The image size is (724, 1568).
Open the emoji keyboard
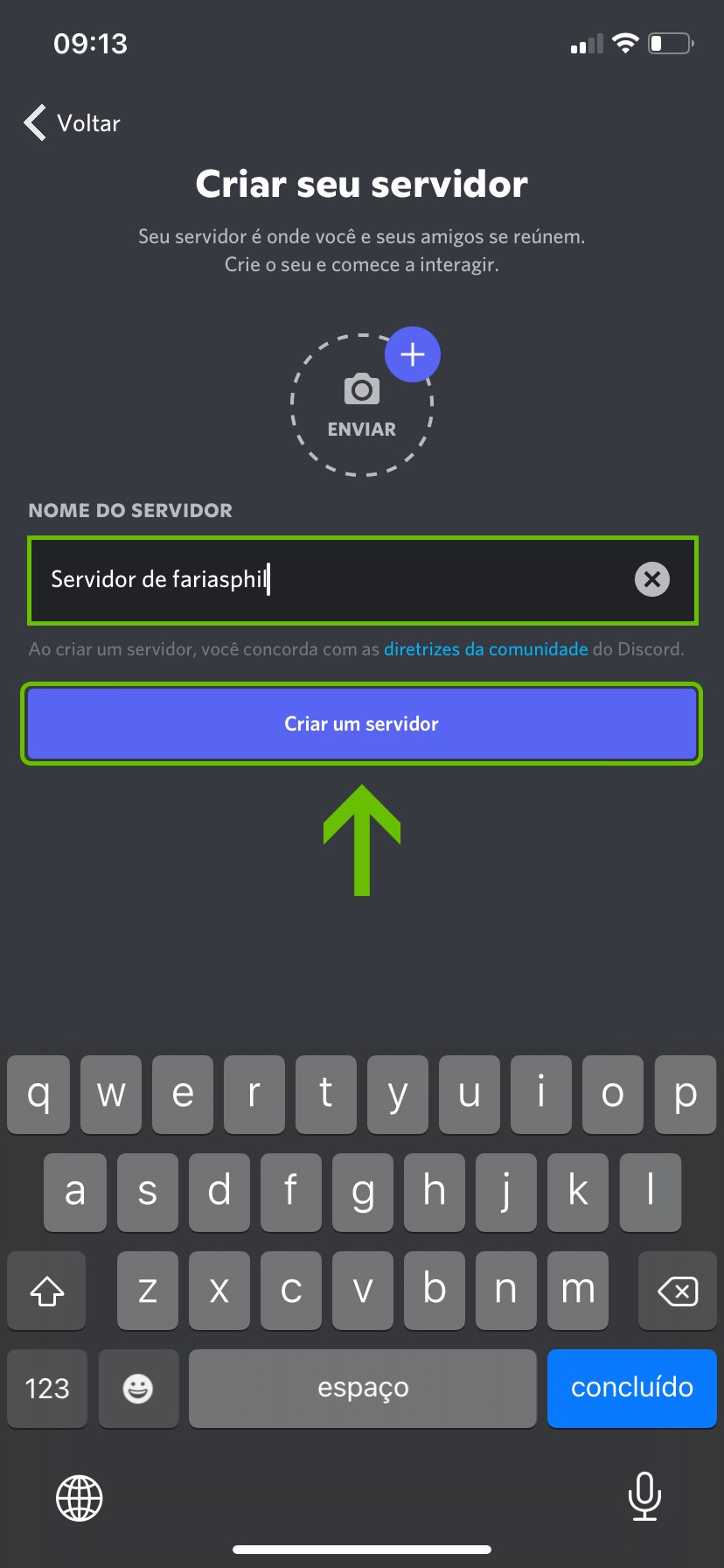click(138, 1388)
